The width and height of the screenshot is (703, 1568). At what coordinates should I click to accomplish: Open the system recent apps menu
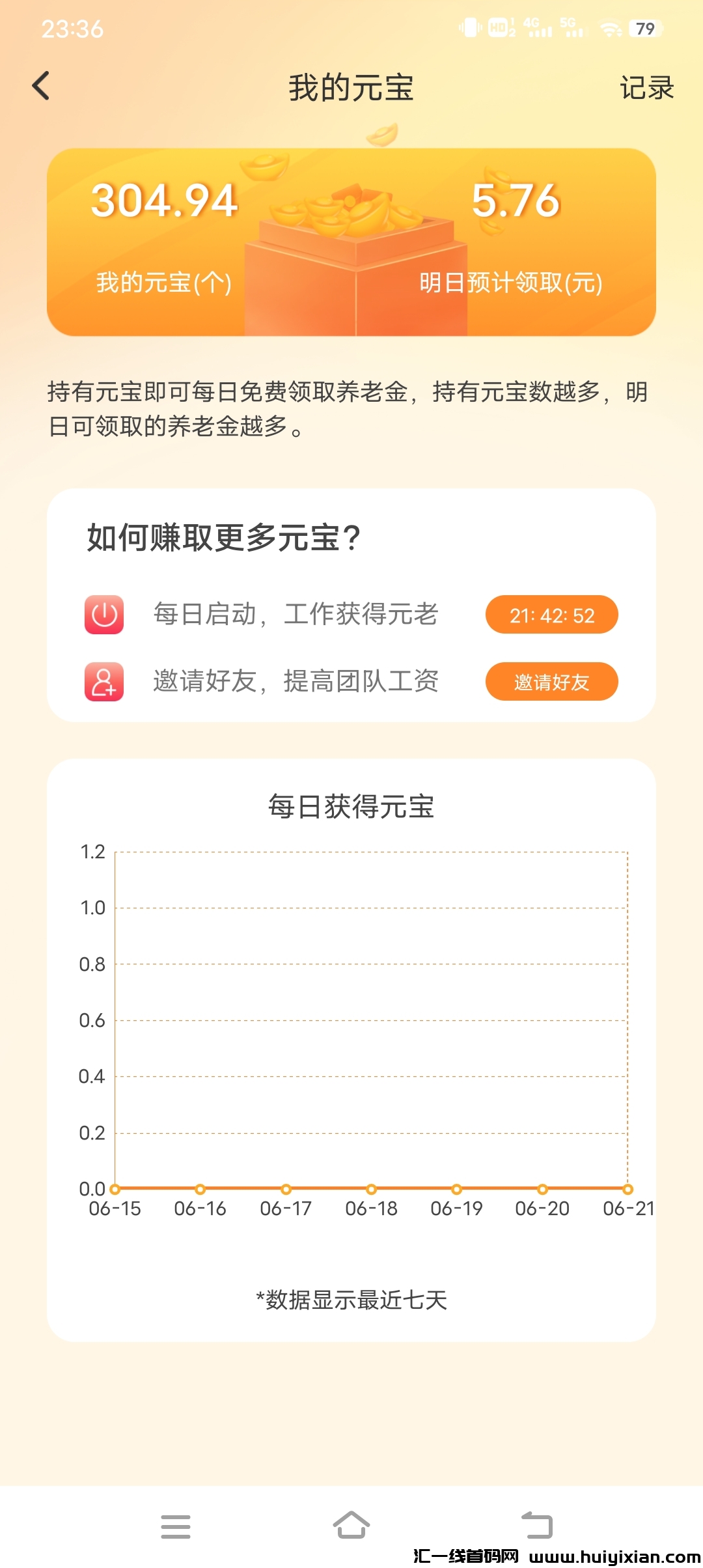[x=176, y=1526]
